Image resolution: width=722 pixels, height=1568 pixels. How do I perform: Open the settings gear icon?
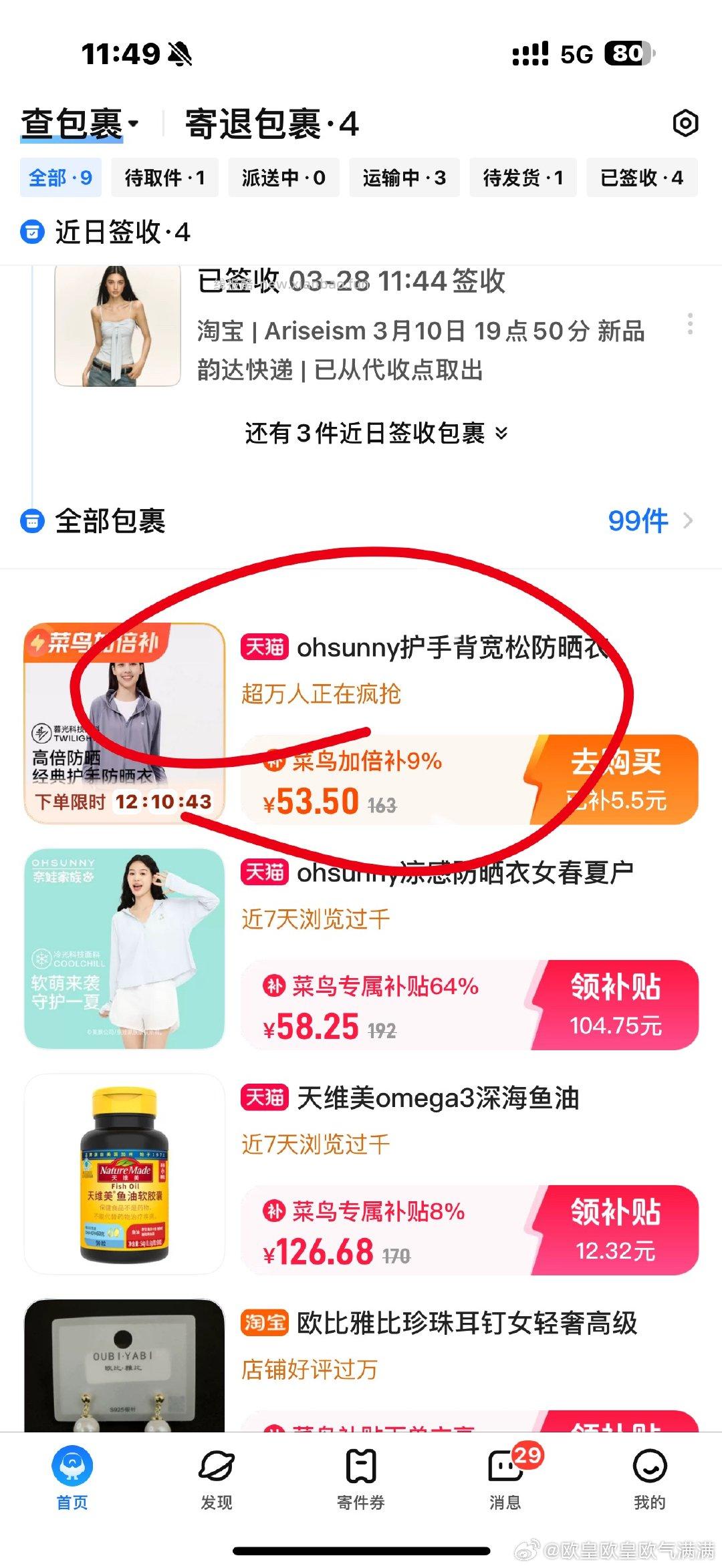(685, 124)
